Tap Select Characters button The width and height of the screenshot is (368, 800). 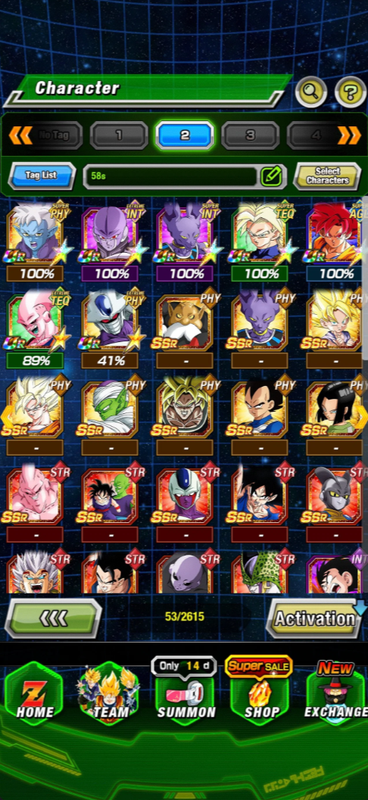coord(327,176)
